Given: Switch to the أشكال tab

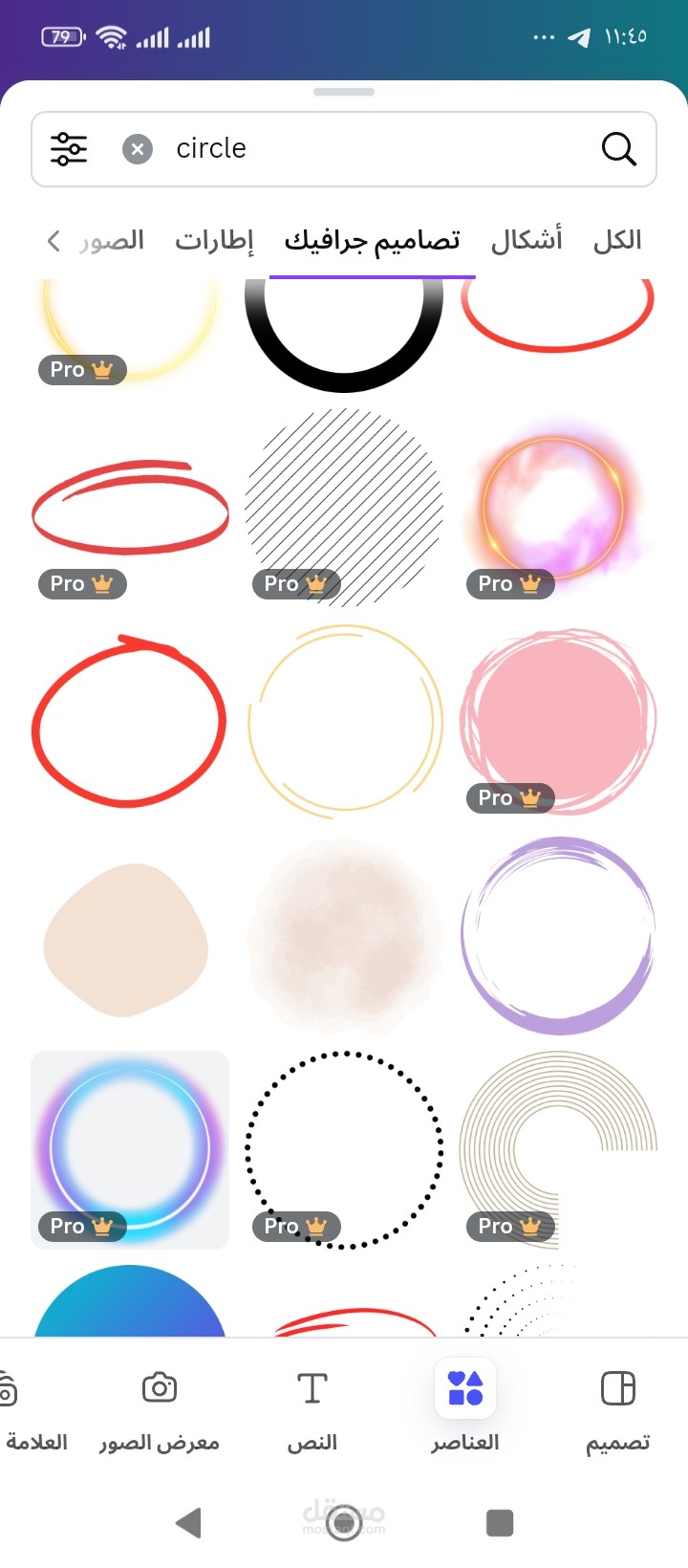Looking at the screenshot, I should (x=527, y=240).
